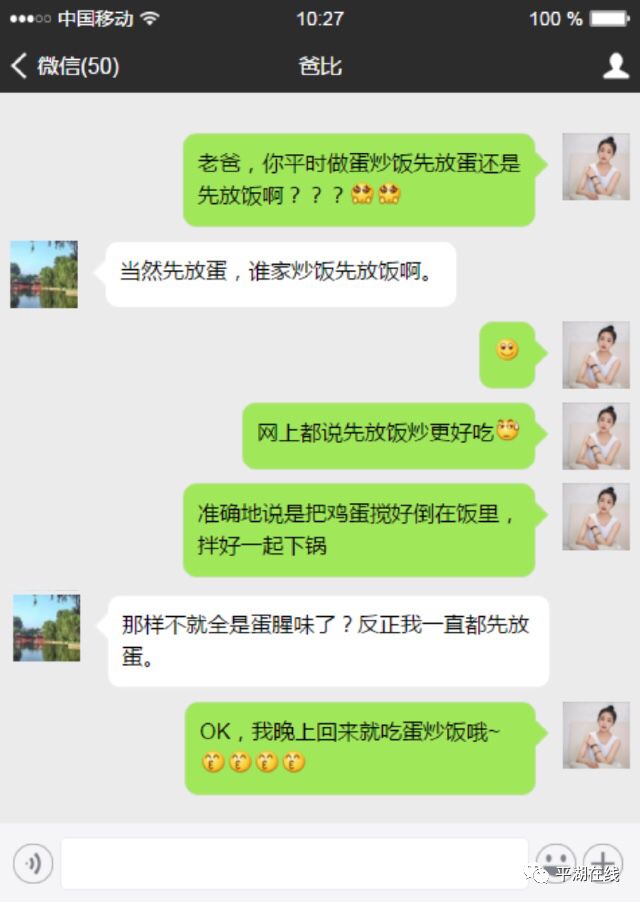The height and width of the screenshot is (902, 640).
Task: Open the emoji picker
Action: [556, 862]
